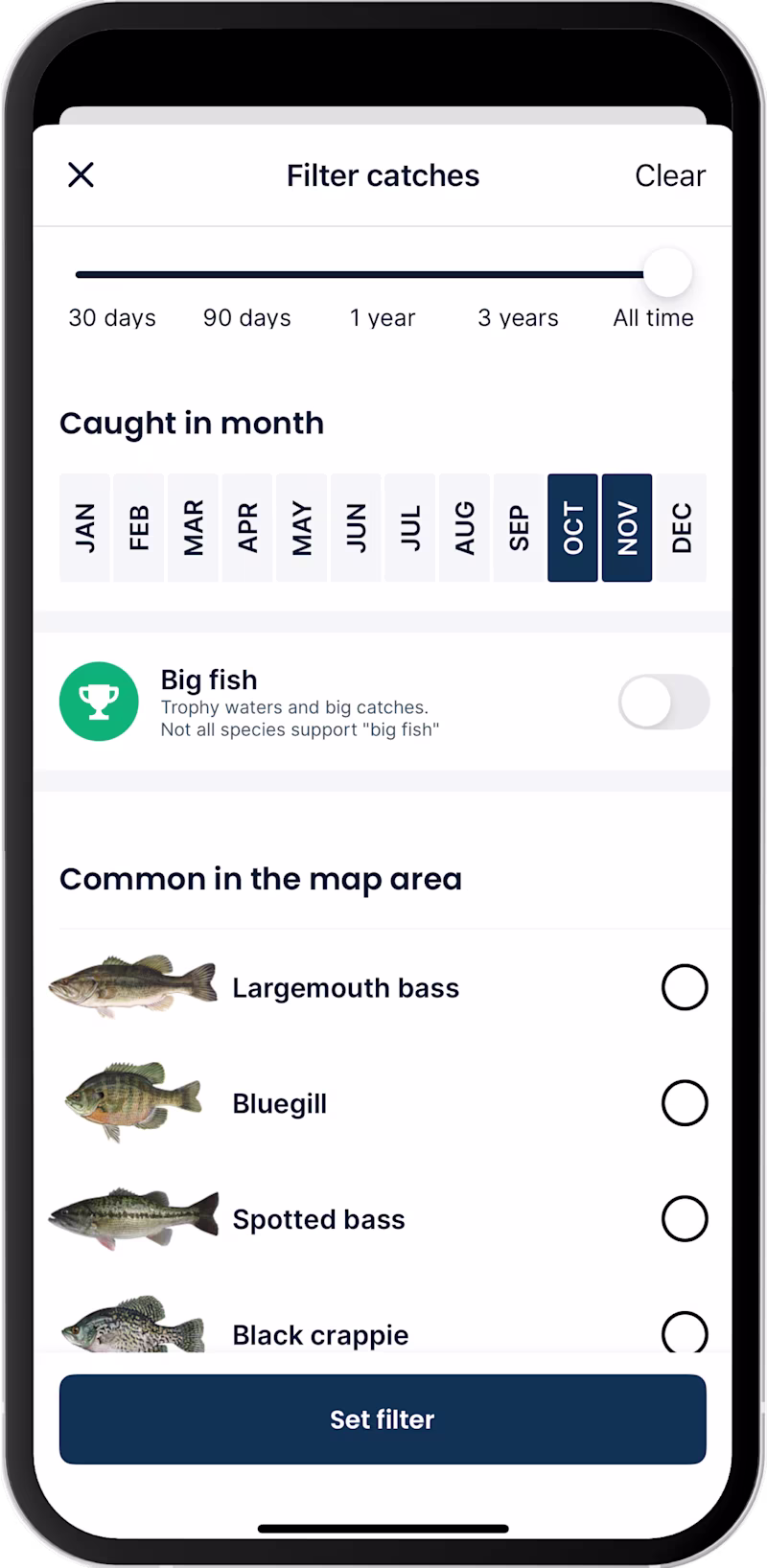Select the SEP month chip
This screenshot has width=767, height=1568.
[x=519, y=527]
